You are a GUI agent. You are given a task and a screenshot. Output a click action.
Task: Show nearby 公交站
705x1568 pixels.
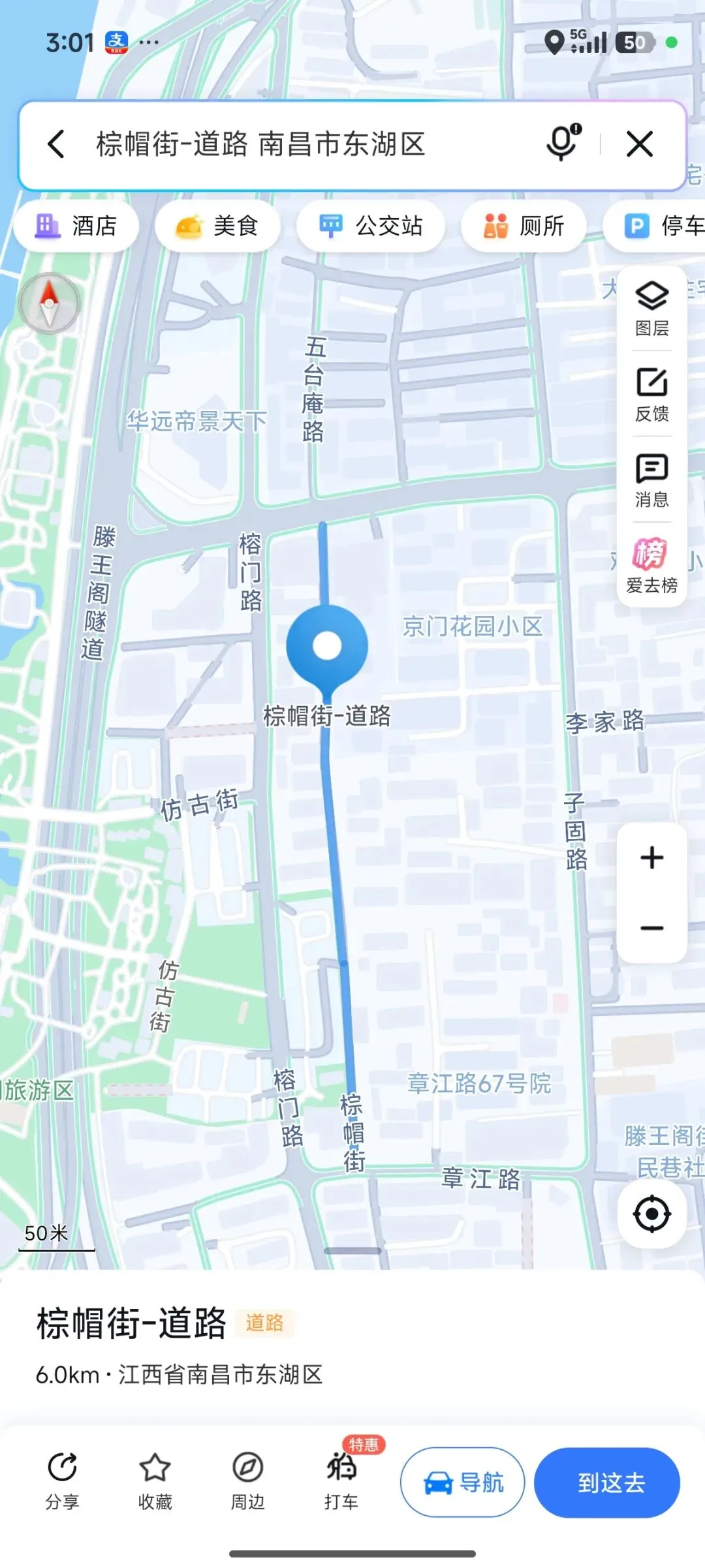371,226
